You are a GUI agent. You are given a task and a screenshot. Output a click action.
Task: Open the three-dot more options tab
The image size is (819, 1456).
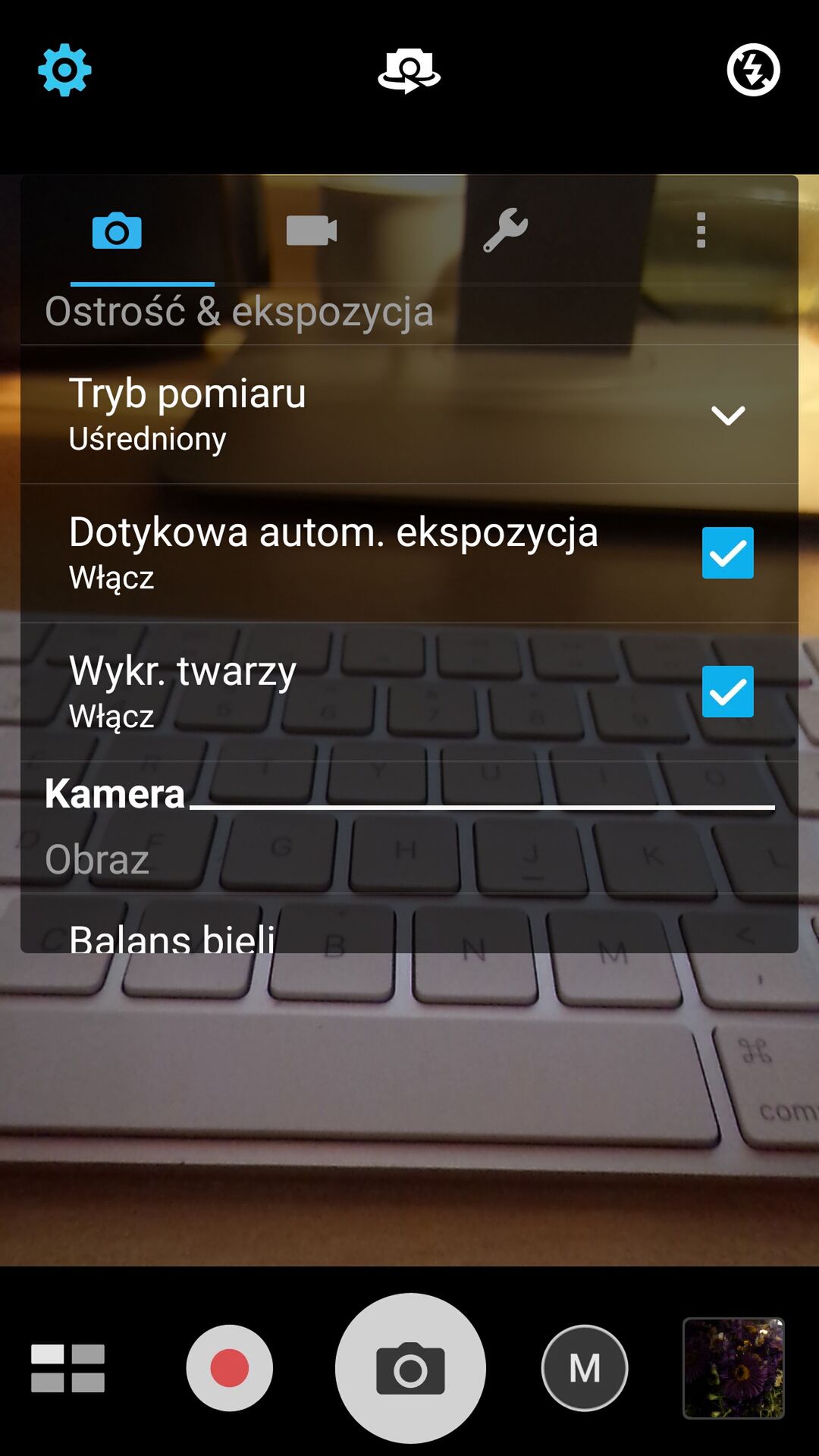click(701, 231)
